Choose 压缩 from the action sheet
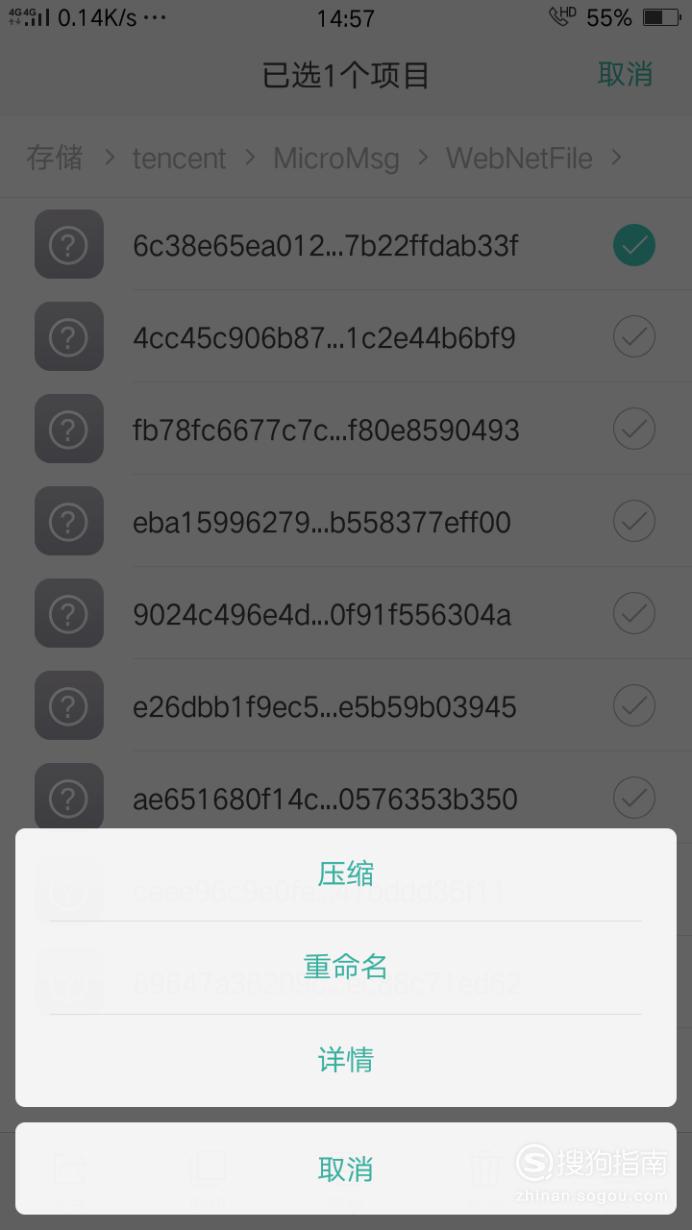Viewport: 692px width, 1230px height. (345, 874)
